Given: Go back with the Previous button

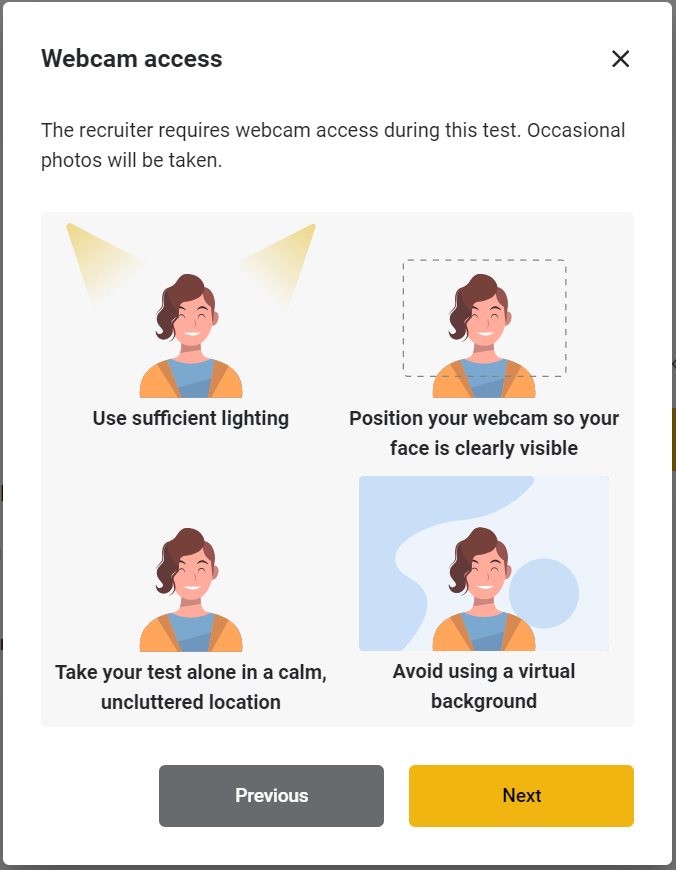Looking at the screenshot, I should [271, 796].
